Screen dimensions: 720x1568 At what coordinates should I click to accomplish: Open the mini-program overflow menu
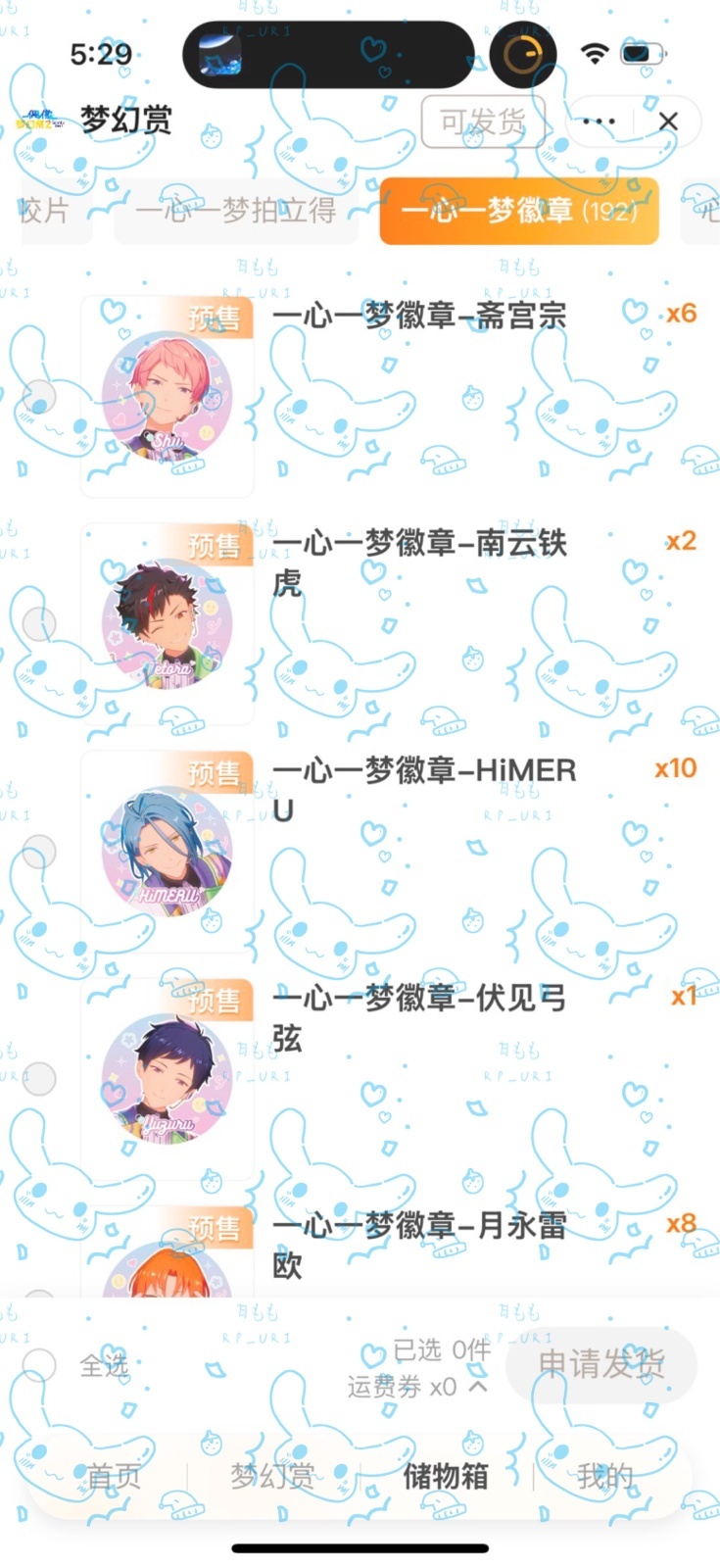599,122
